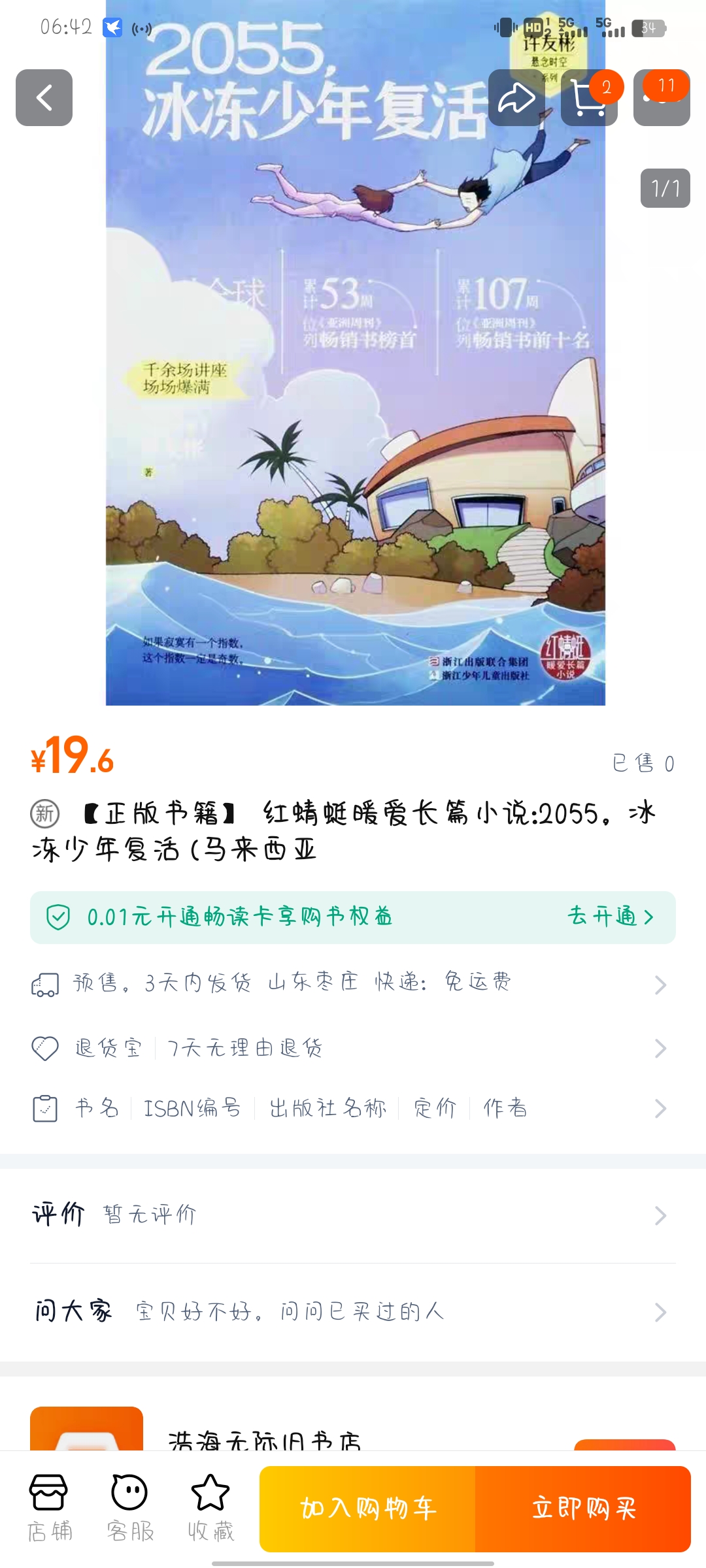Add this book to 收藏 favorites

tap(210, 1507)
